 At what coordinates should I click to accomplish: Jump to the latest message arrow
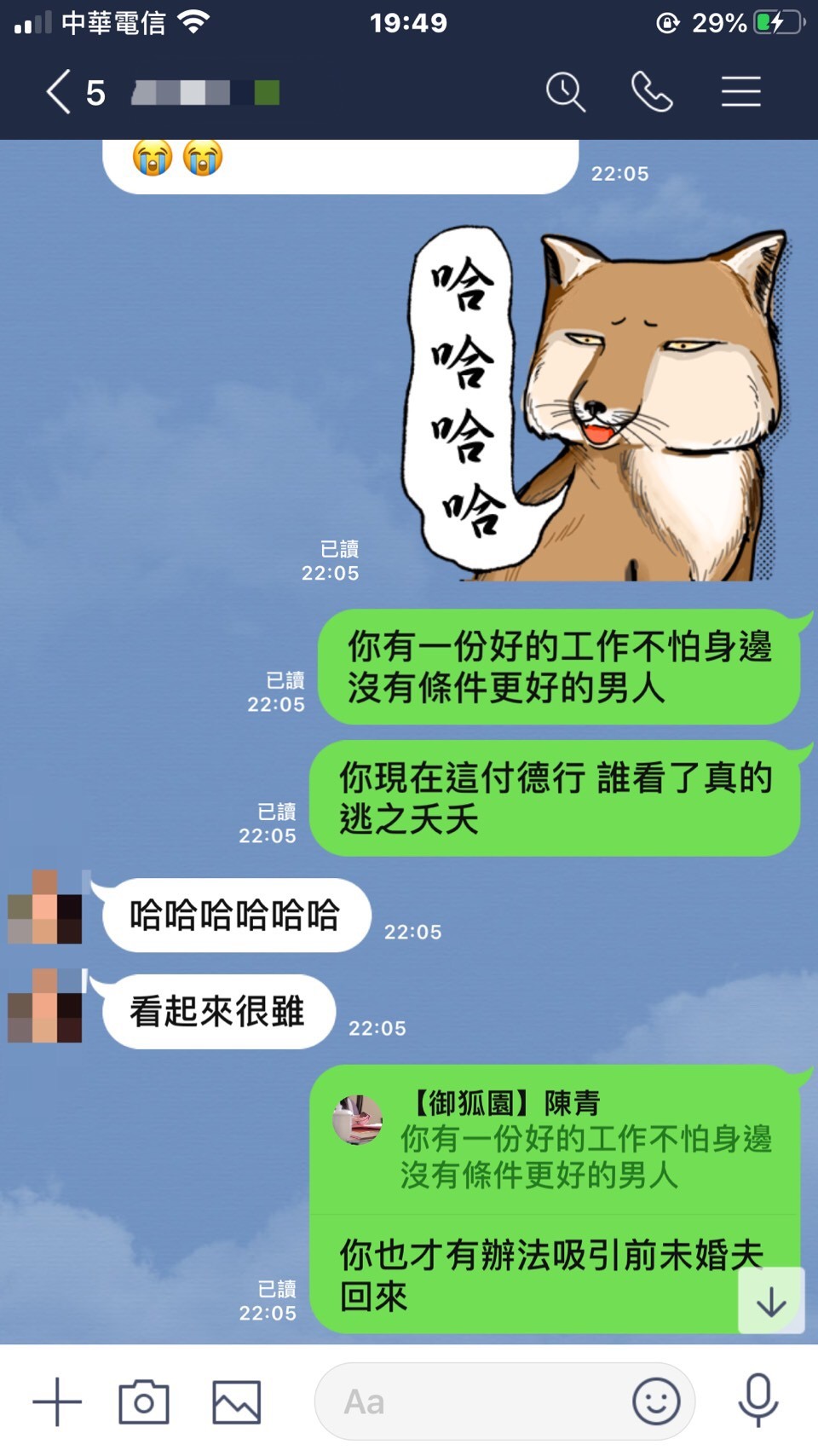pos(771,1301)
